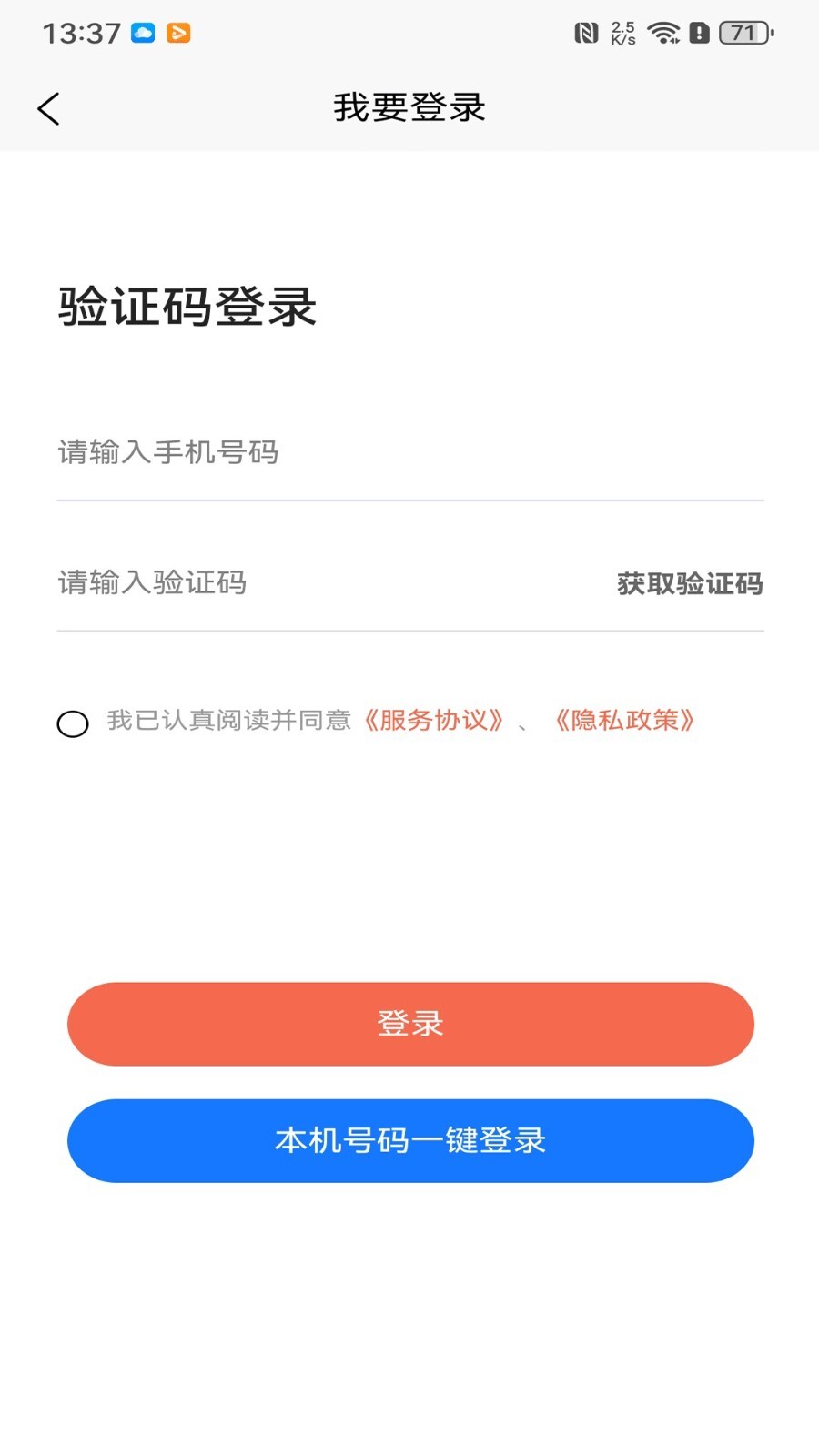This screenshot has height=1456, width=819.
Task: Enable the terms acceptance checkbox
Action: pos(73,723)
